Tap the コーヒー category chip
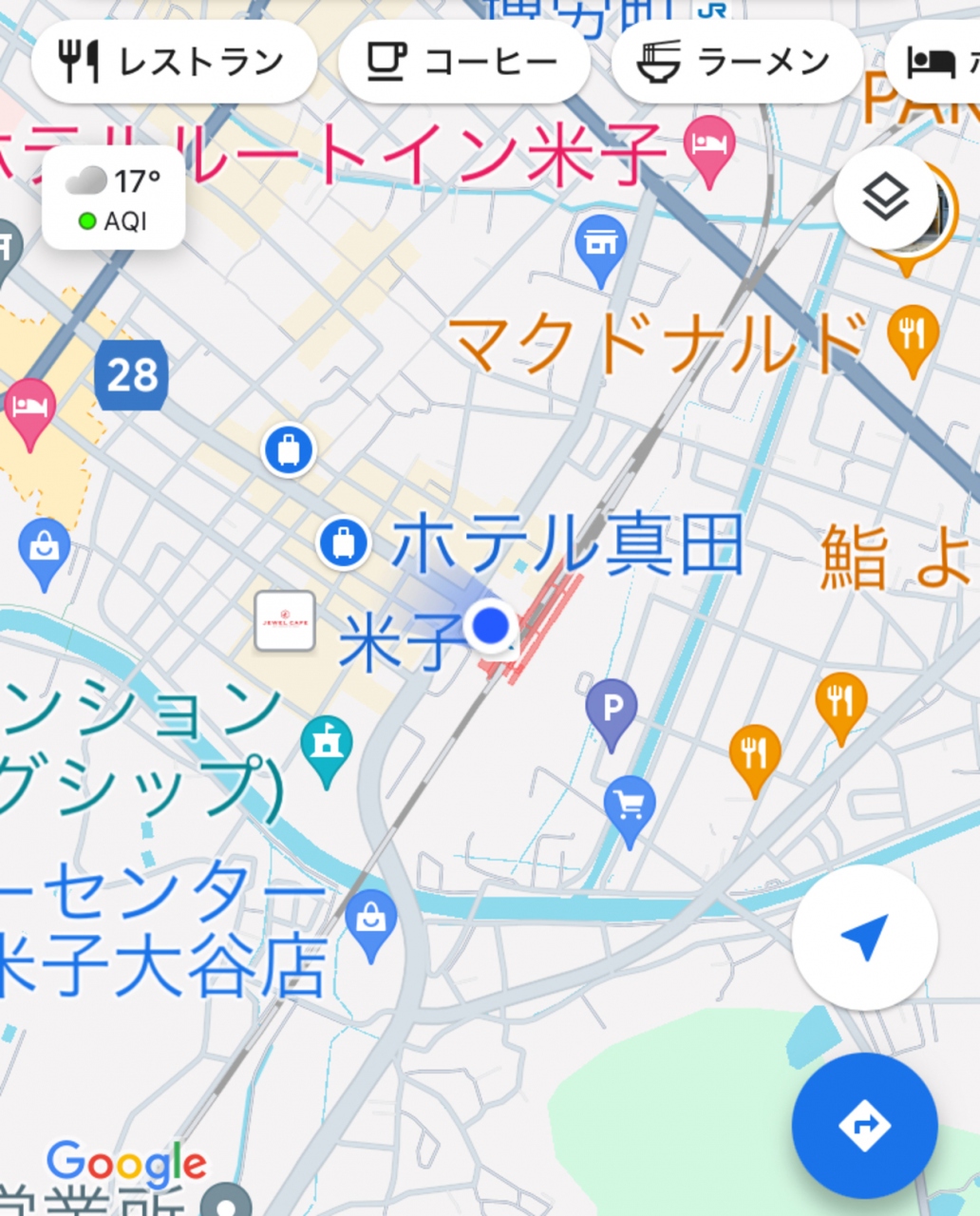The width and height of the screenshot is (980, 1216). click(x=463, y=63)
